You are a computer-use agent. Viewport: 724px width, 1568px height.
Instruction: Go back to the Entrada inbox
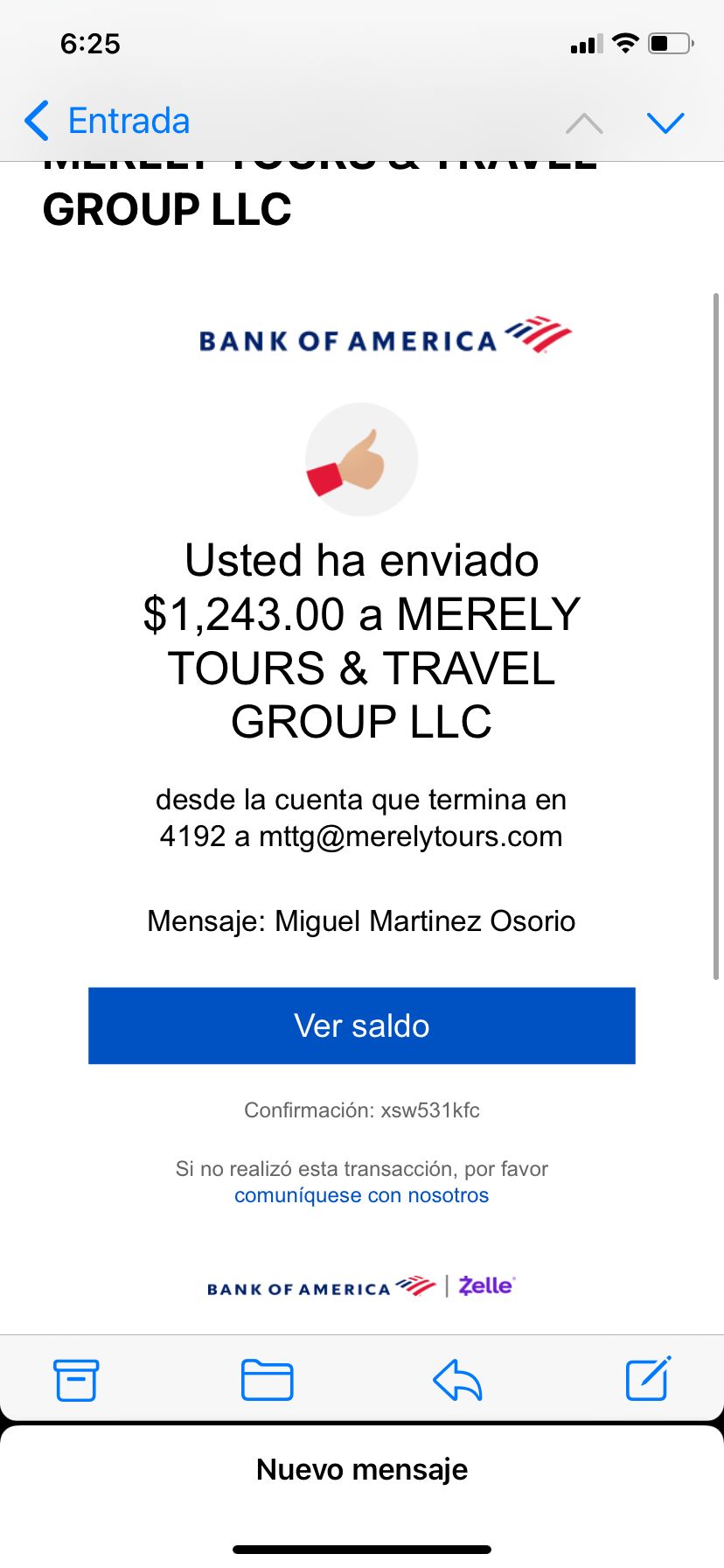click(107, 121)
